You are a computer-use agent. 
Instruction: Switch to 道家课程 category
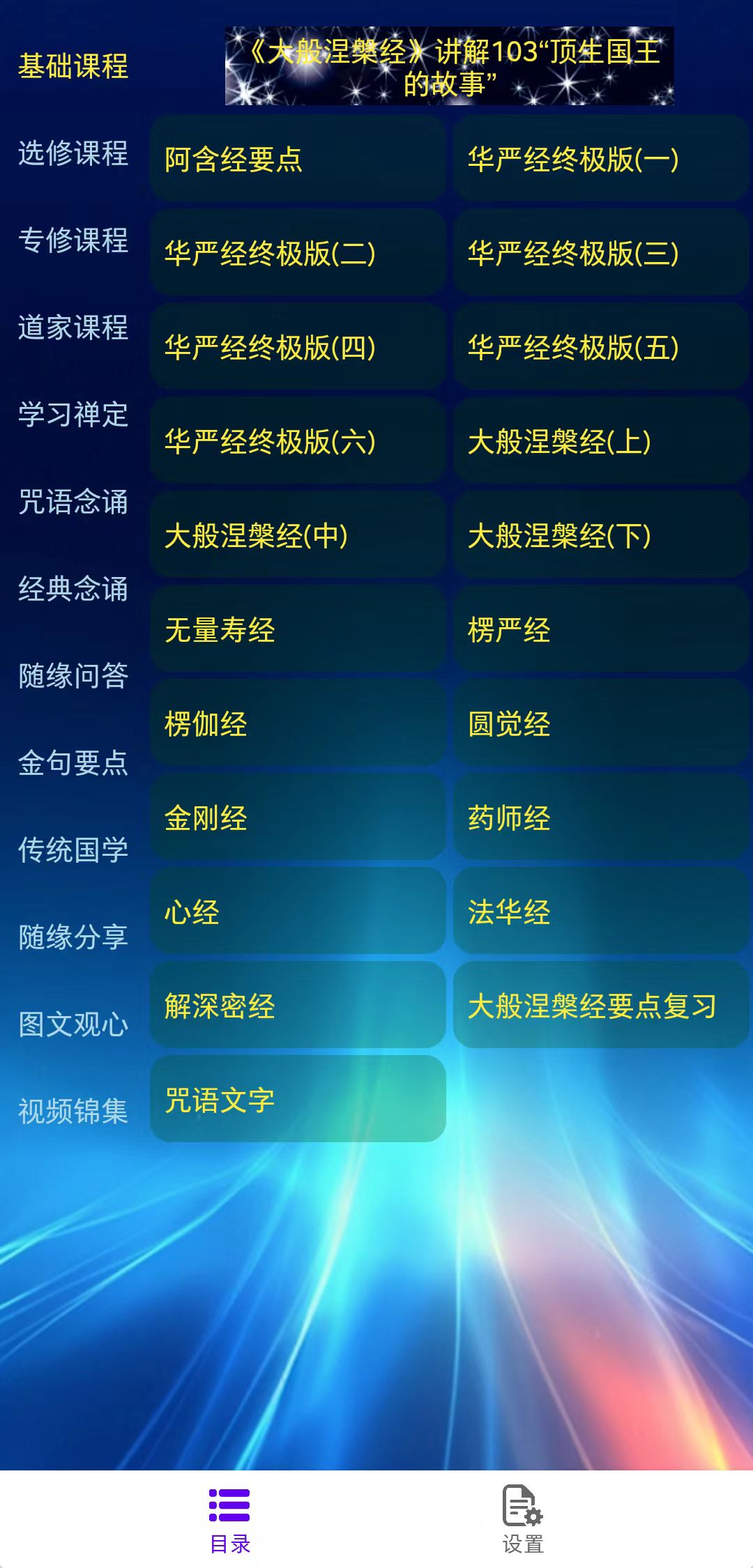pos(73,328)
